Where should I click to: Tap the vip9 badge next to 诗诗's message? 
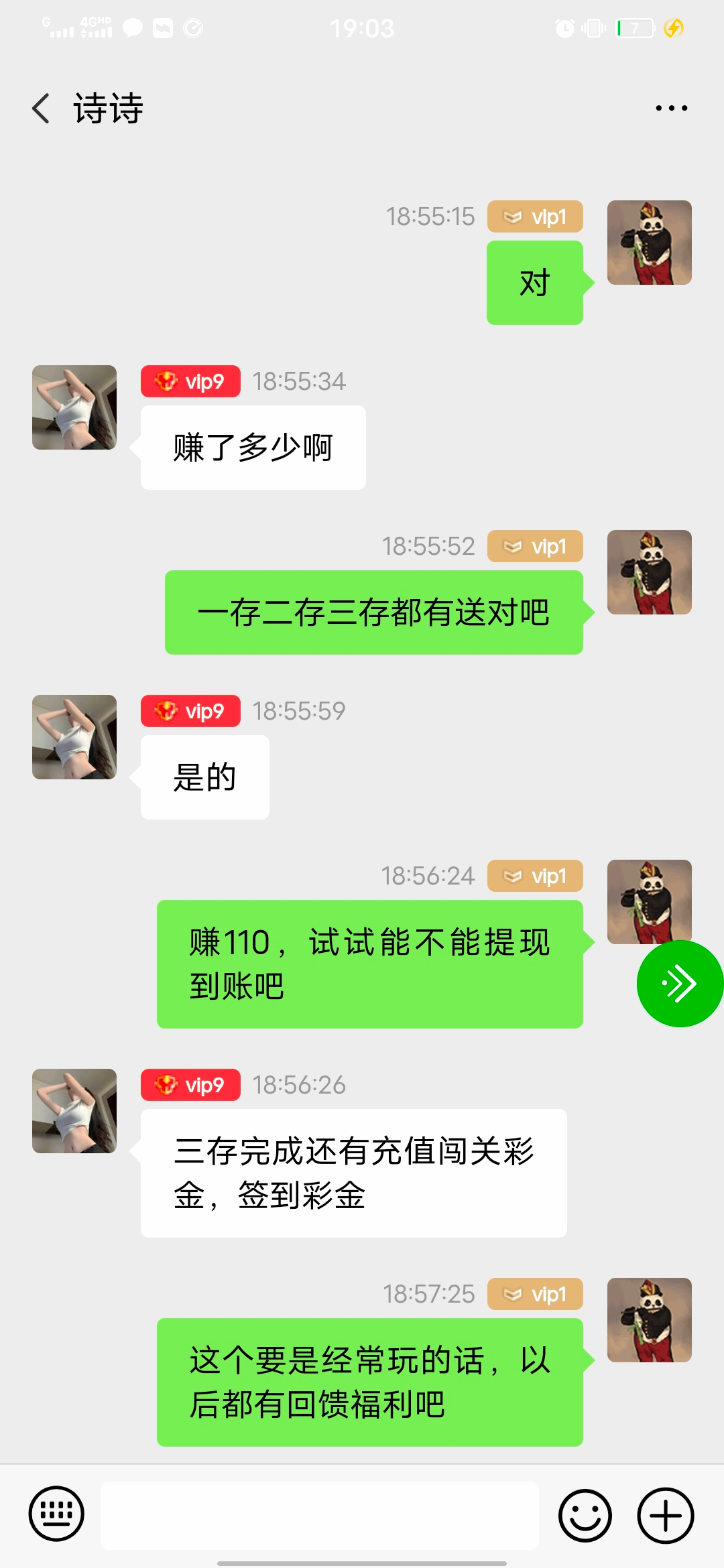[190, 381]
